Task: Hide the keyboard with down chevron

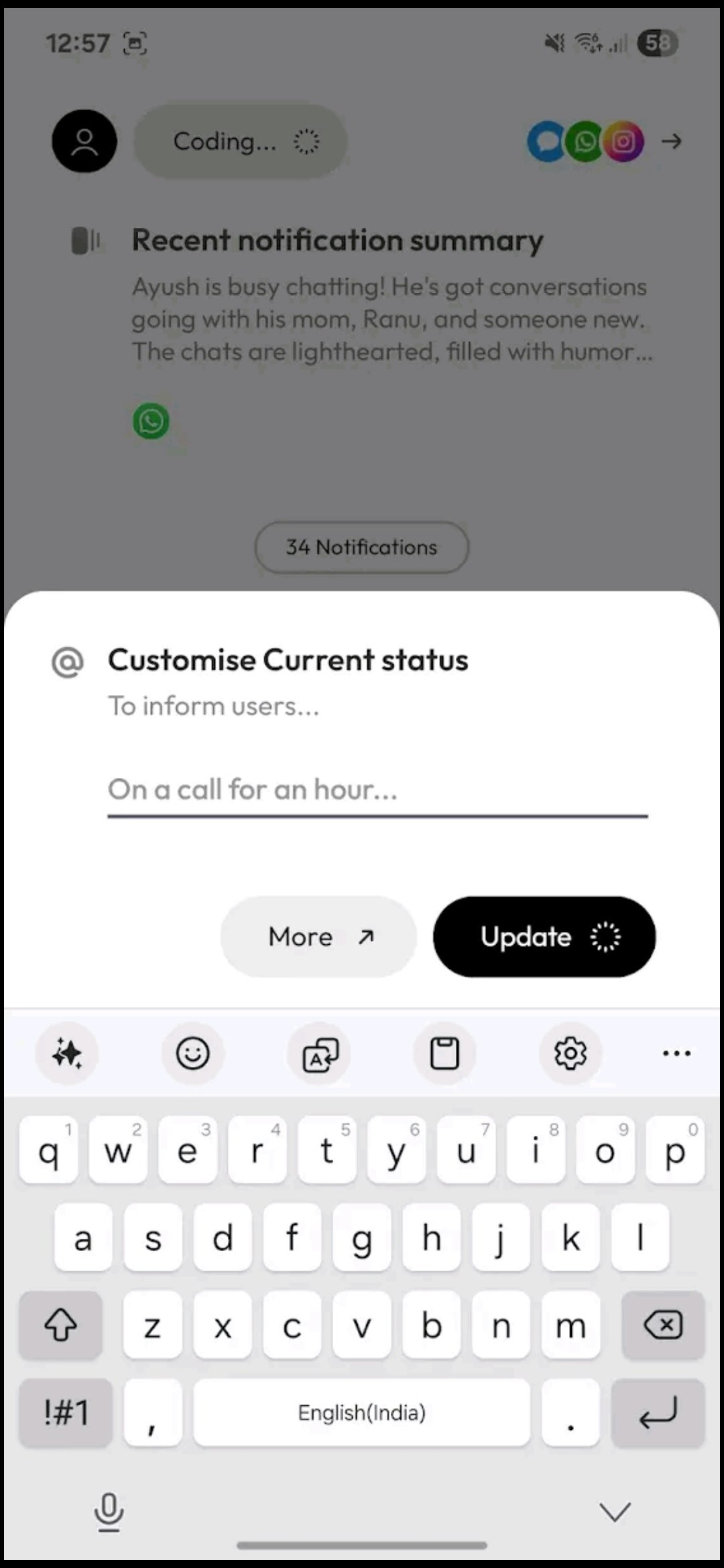Action: [615, 1511]
